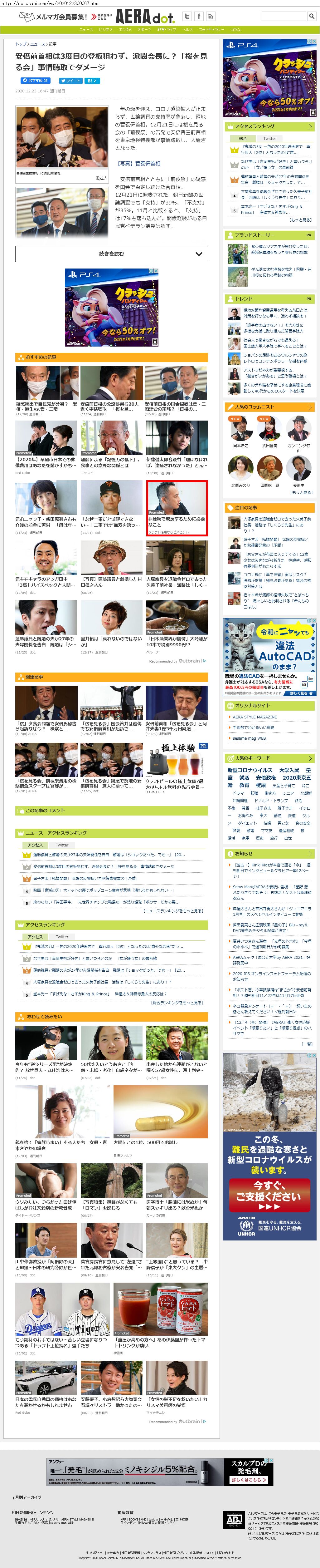Image resolution: width=320 pixels, height=1568 pixels.
Task: Go to the ニュース breadcrumb link
Action: (x=37, y=44)
